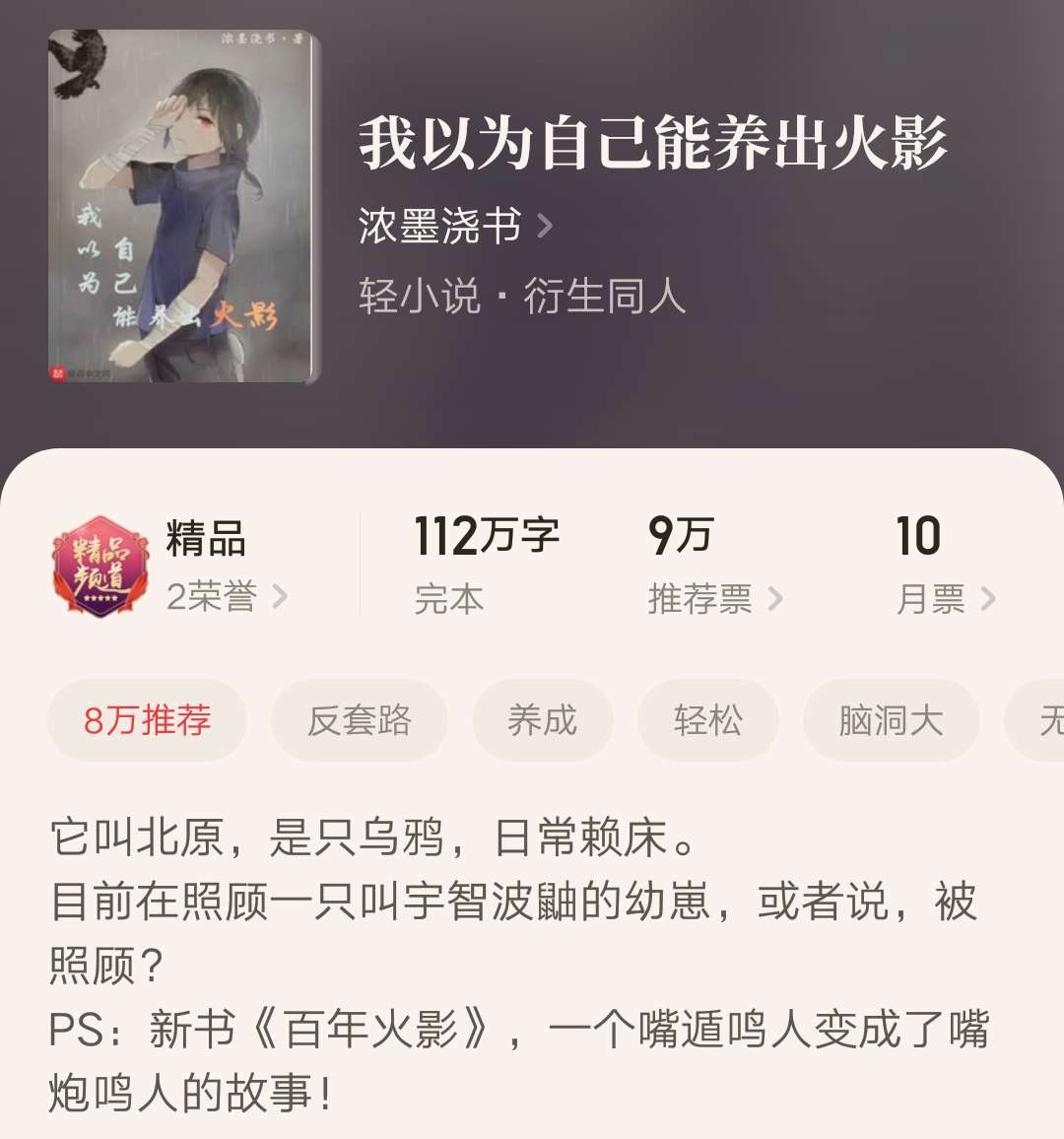Select the 反套路 tag

(360, 720)
